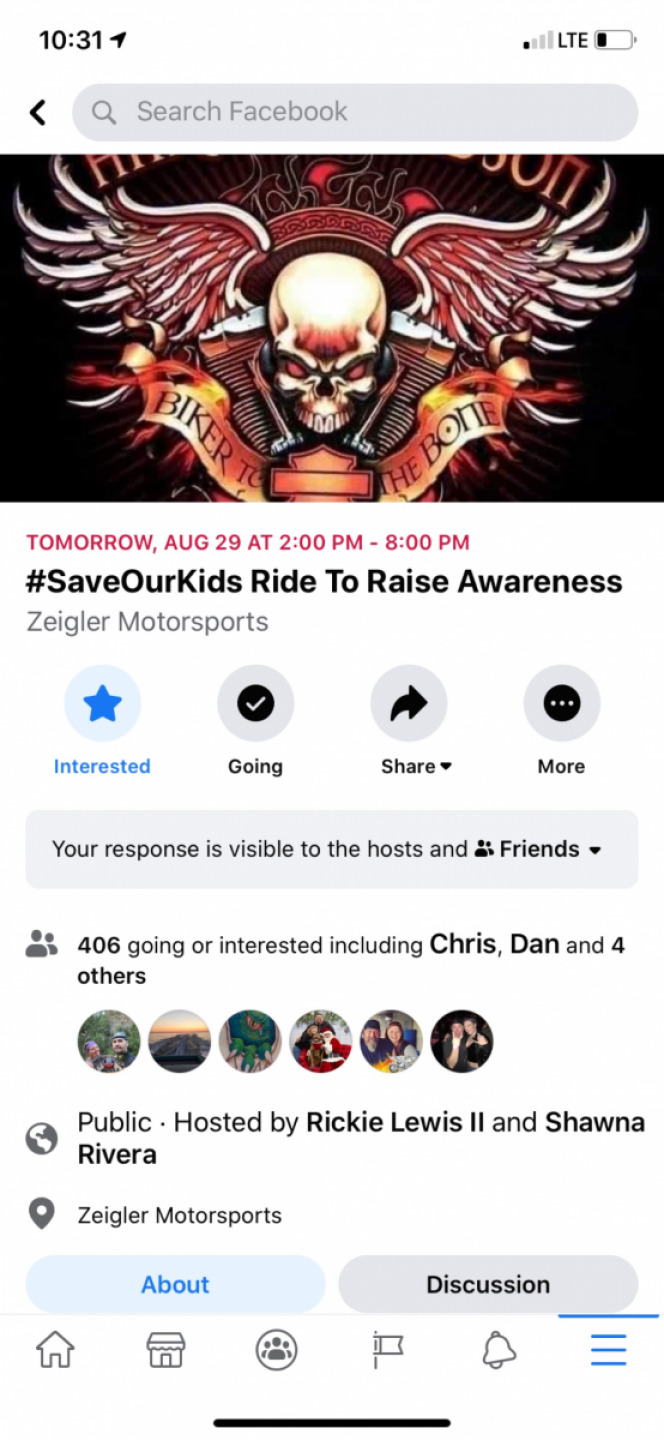Open host Rickie Lewis II's profile
Image resolution: width=664 pixels, height=1440 pixels.
pyautogui.click(x=396, y=1122)
